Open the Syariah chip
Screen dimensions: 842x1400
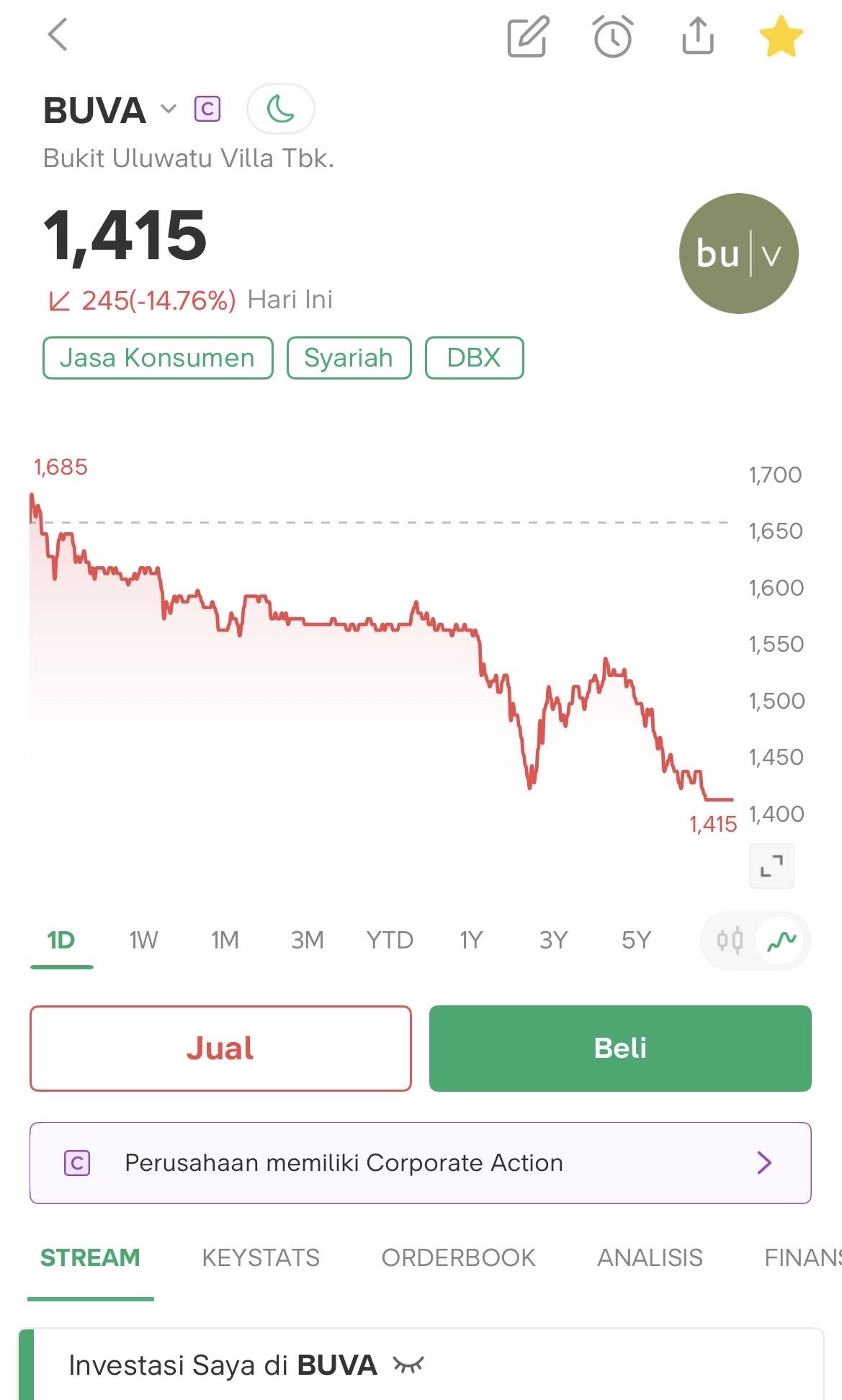point(349,358)
